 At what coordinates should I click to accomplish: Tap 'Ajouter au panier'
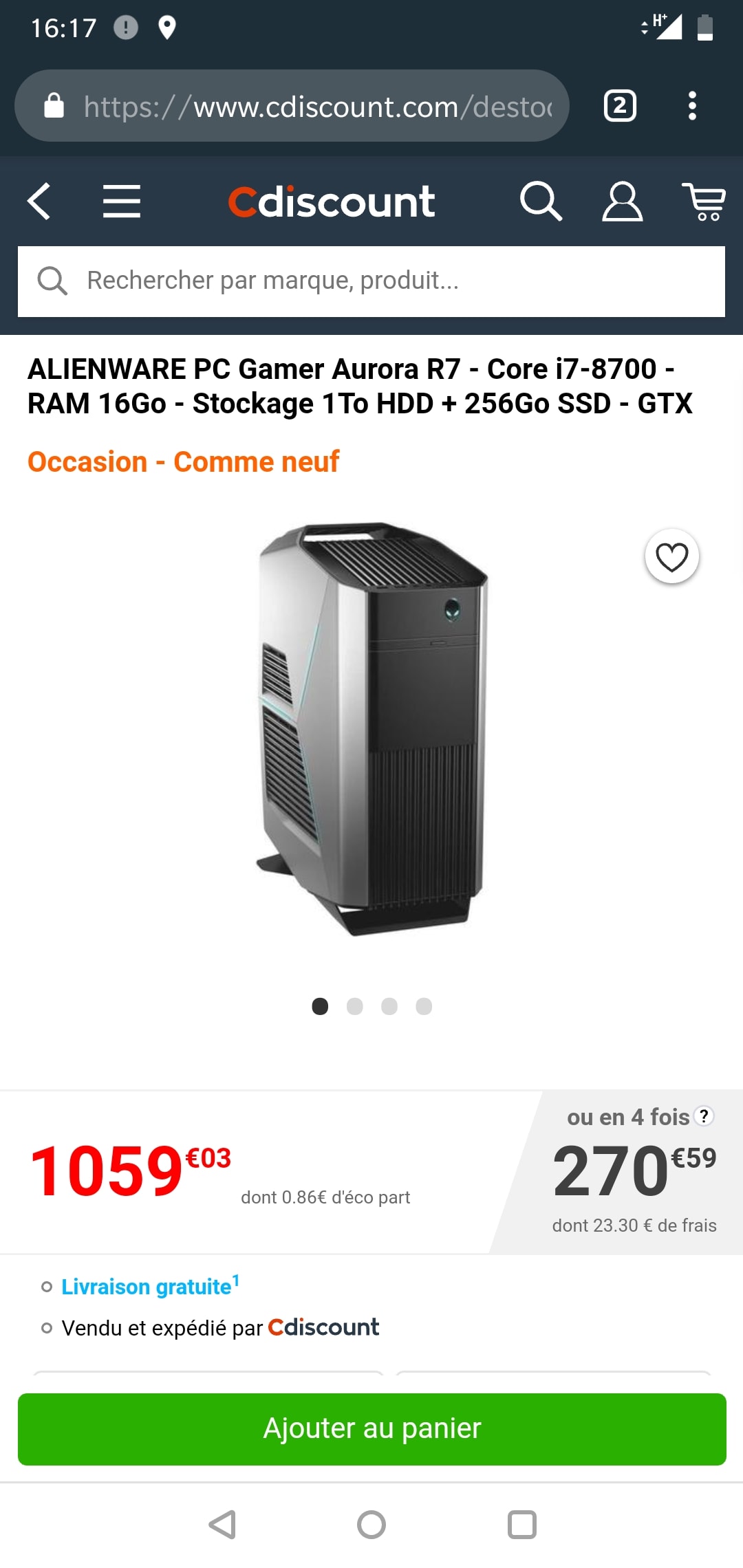[371, 1429]
